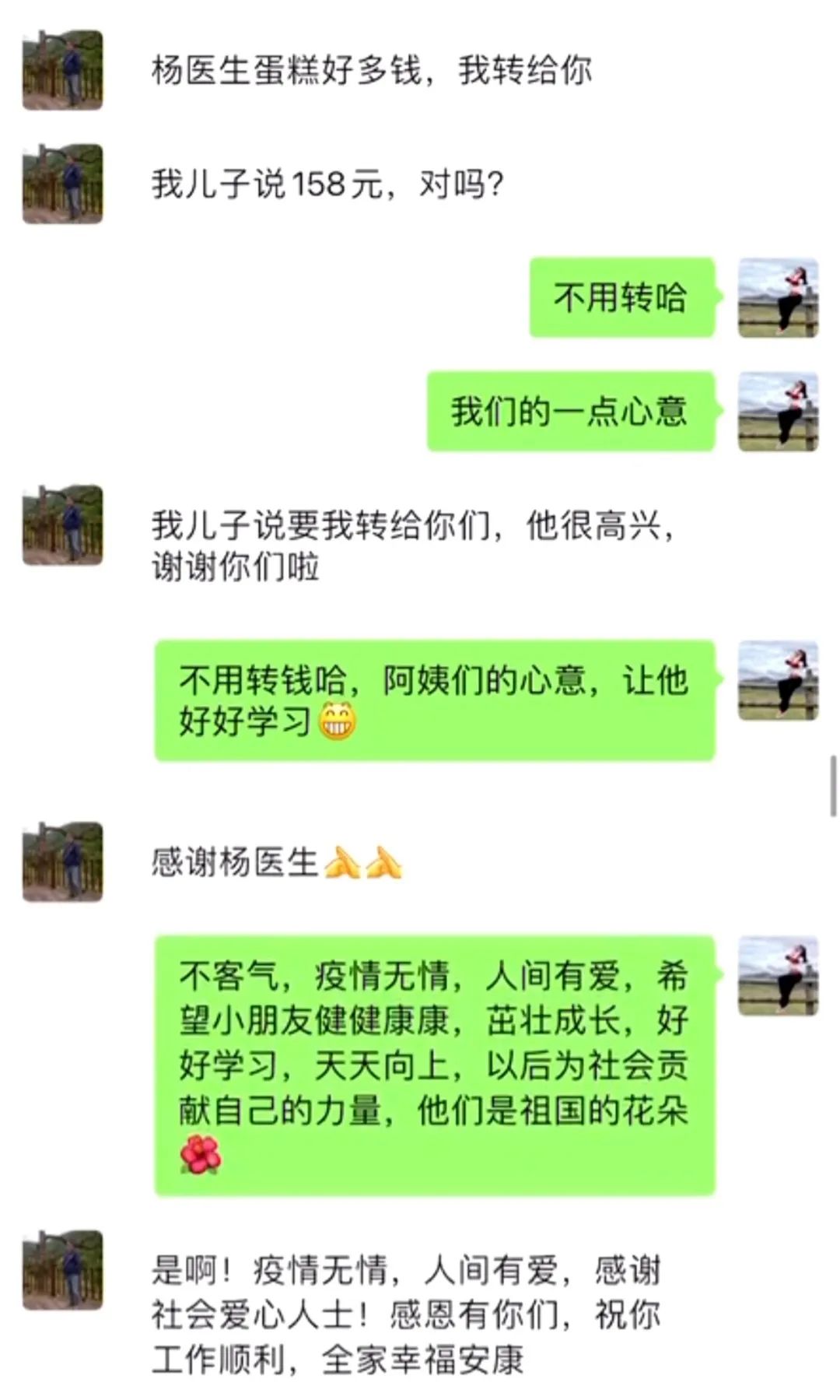View the avatar beside 感谢杨医生
This screenshot has height=1400, width=840.
tap(62, 861)
